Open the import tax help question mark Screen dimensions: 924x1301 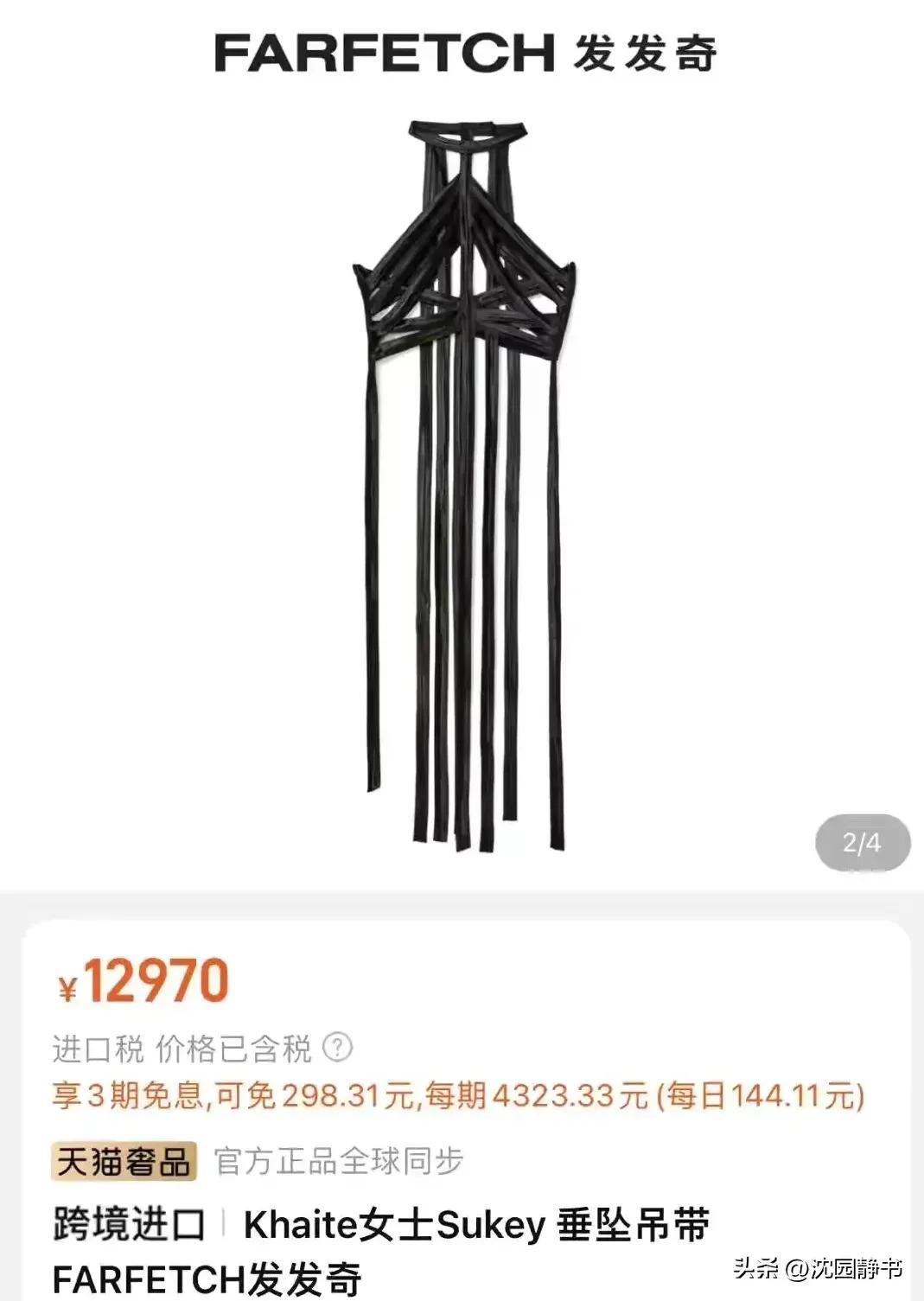point(337,1048)
